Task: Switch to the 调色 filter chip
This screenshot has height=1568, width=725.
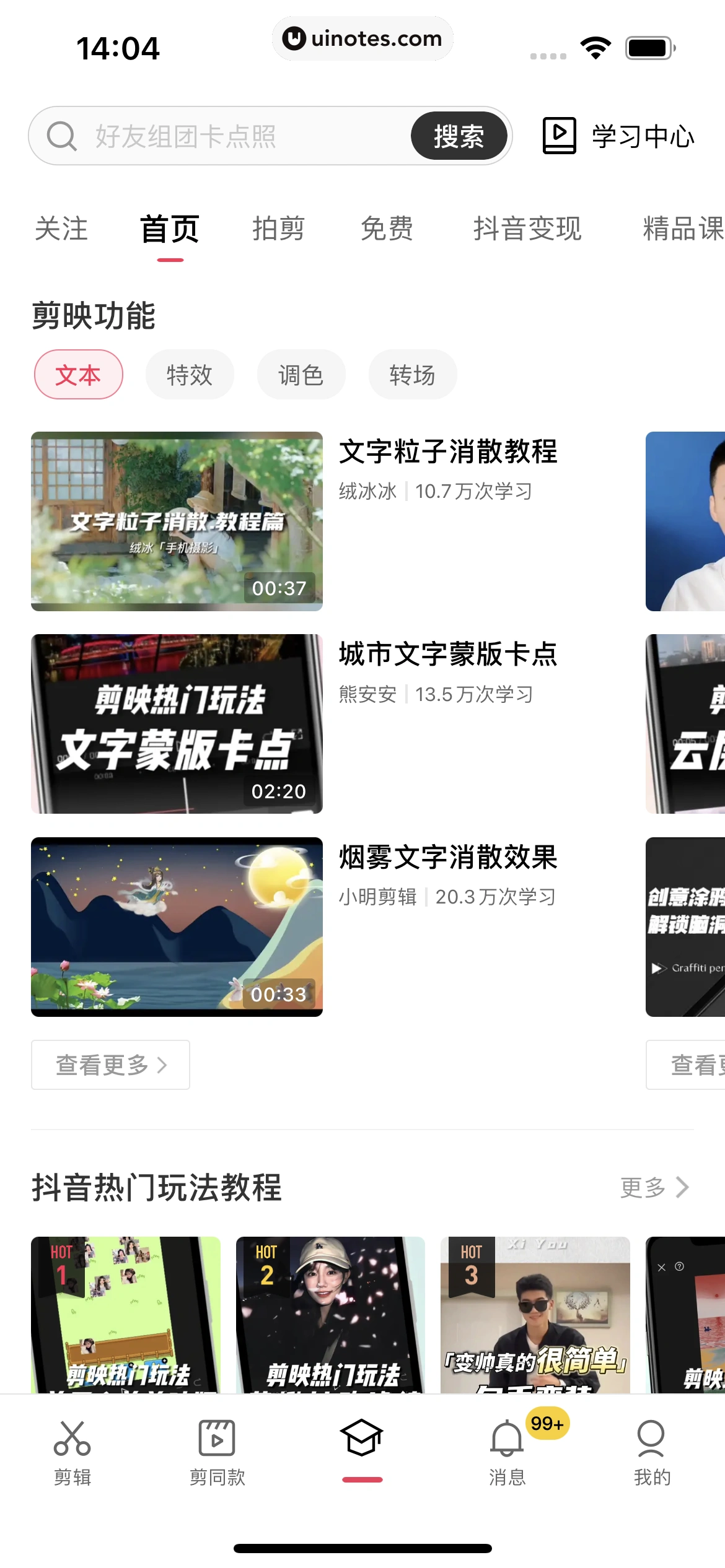Action: coord(301,374)
